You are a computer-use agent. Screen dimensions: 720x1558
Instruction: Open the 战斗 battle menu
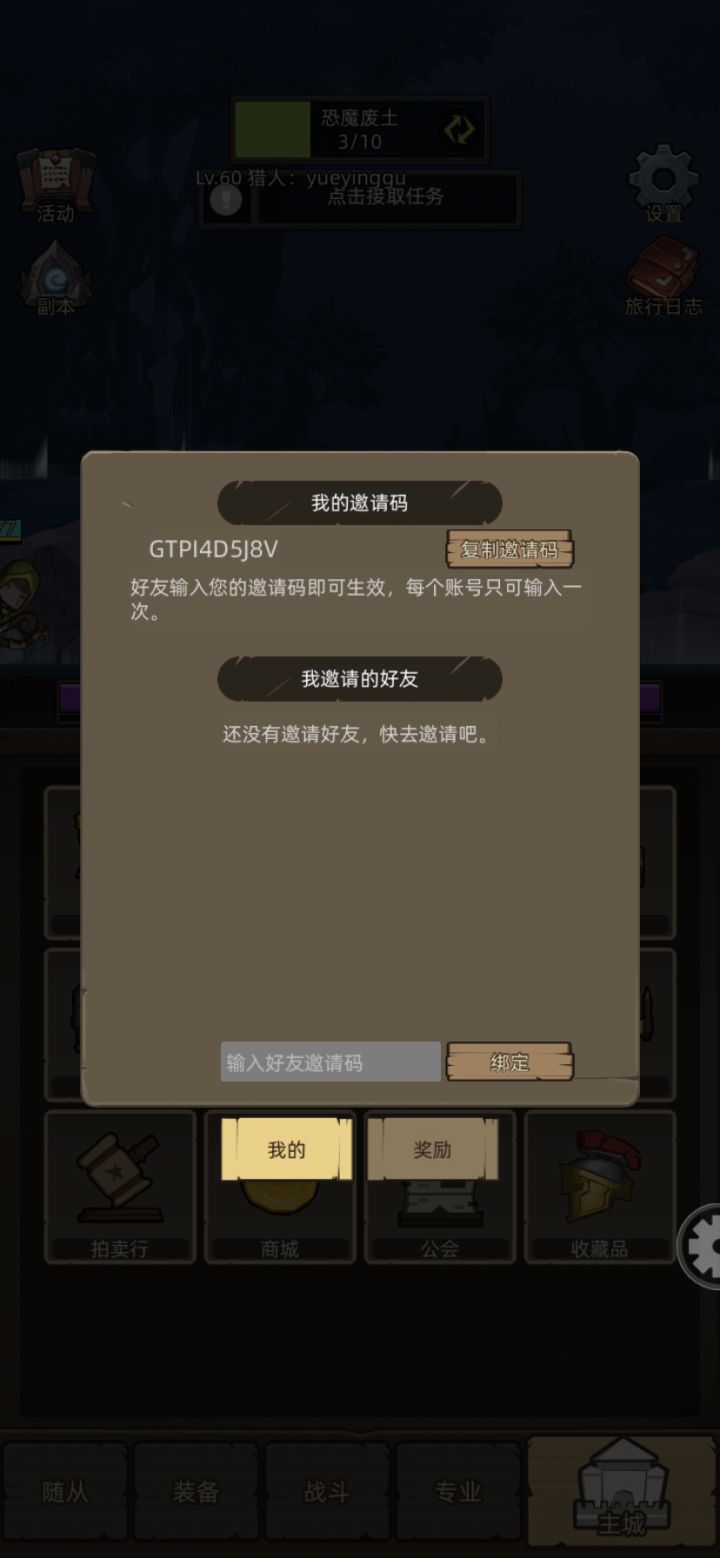[x=327, y=1490]
